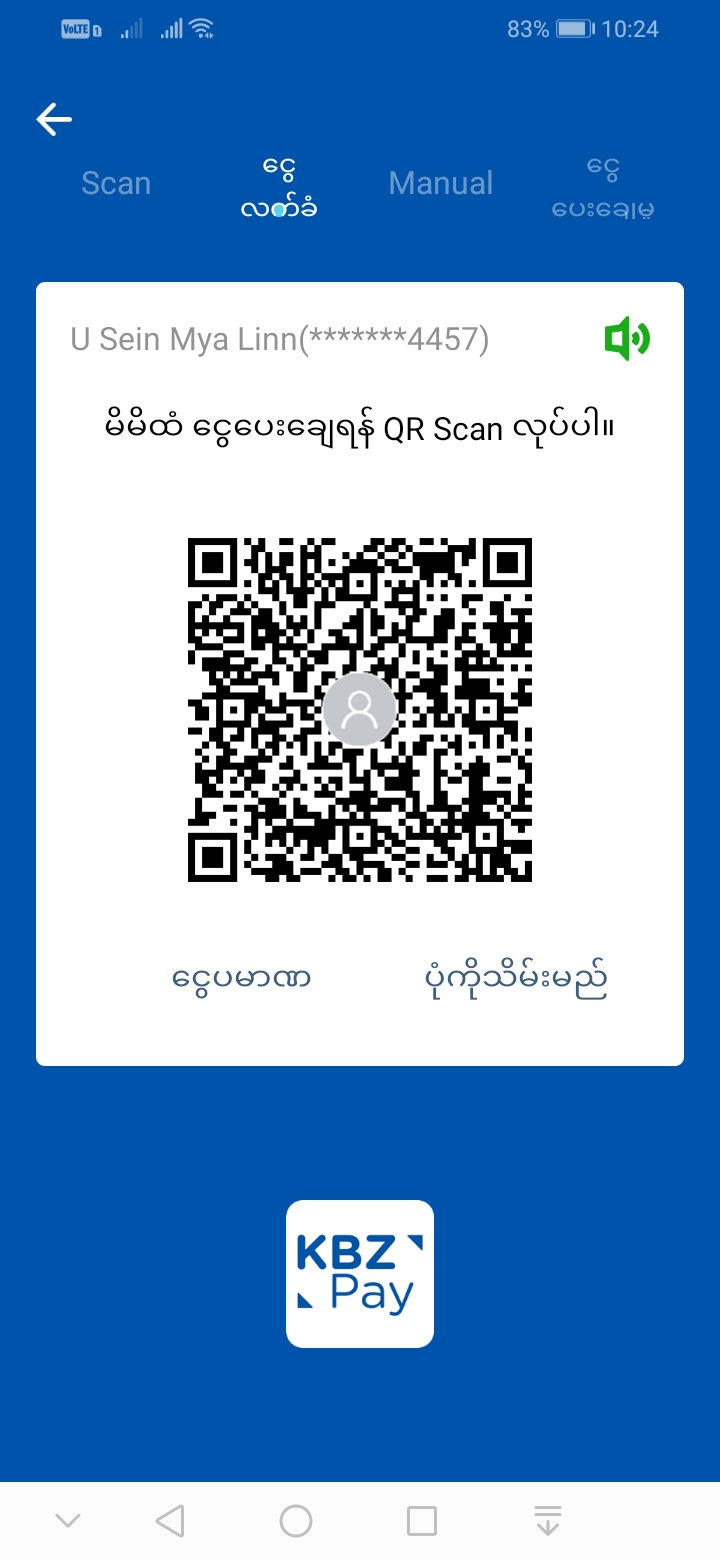720x1560 pixels.
Task: Tap ပုံကိုသိမ်းမည် to save image
Action: click(516, 980)
